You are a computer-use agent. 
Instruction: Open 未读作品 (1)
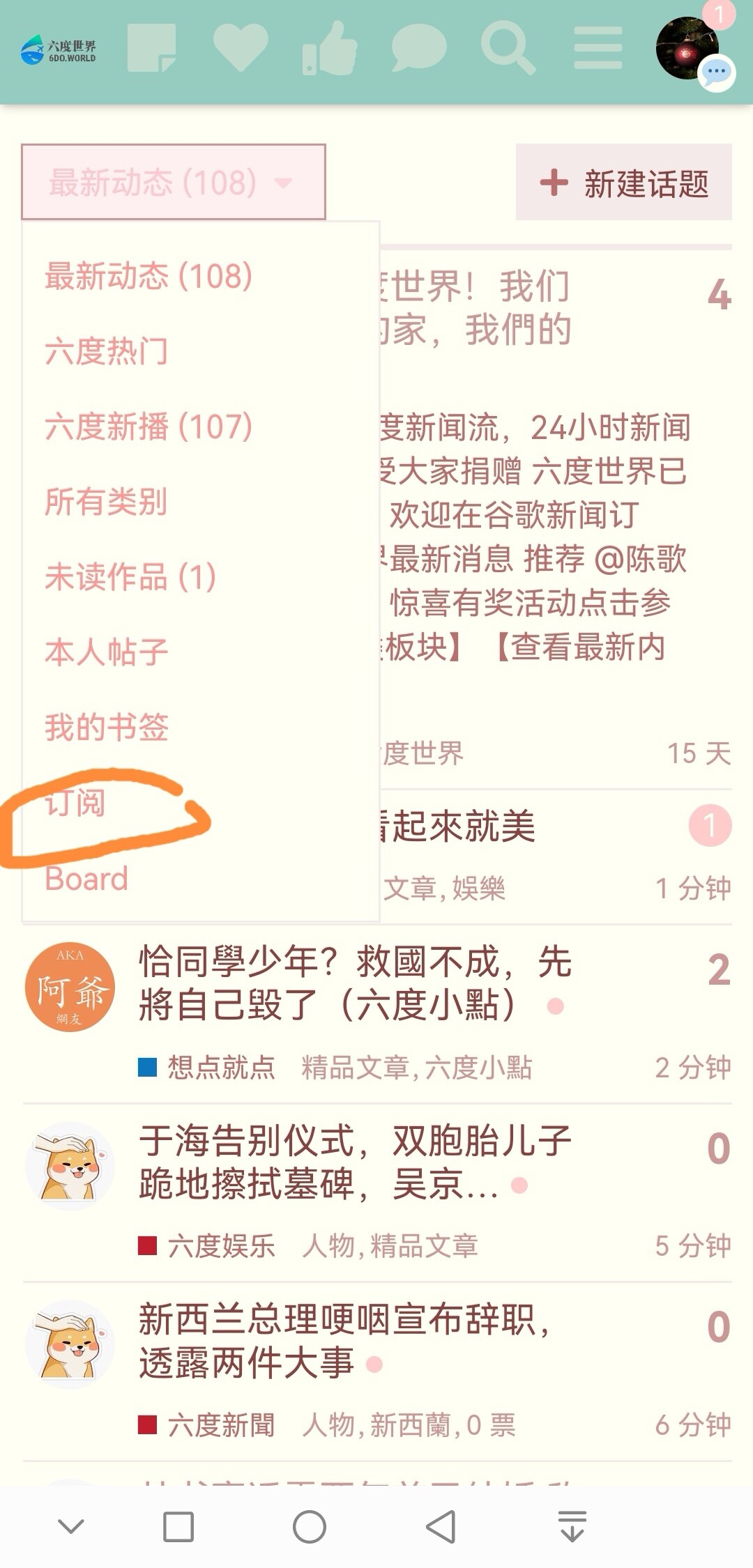[130, 576]
